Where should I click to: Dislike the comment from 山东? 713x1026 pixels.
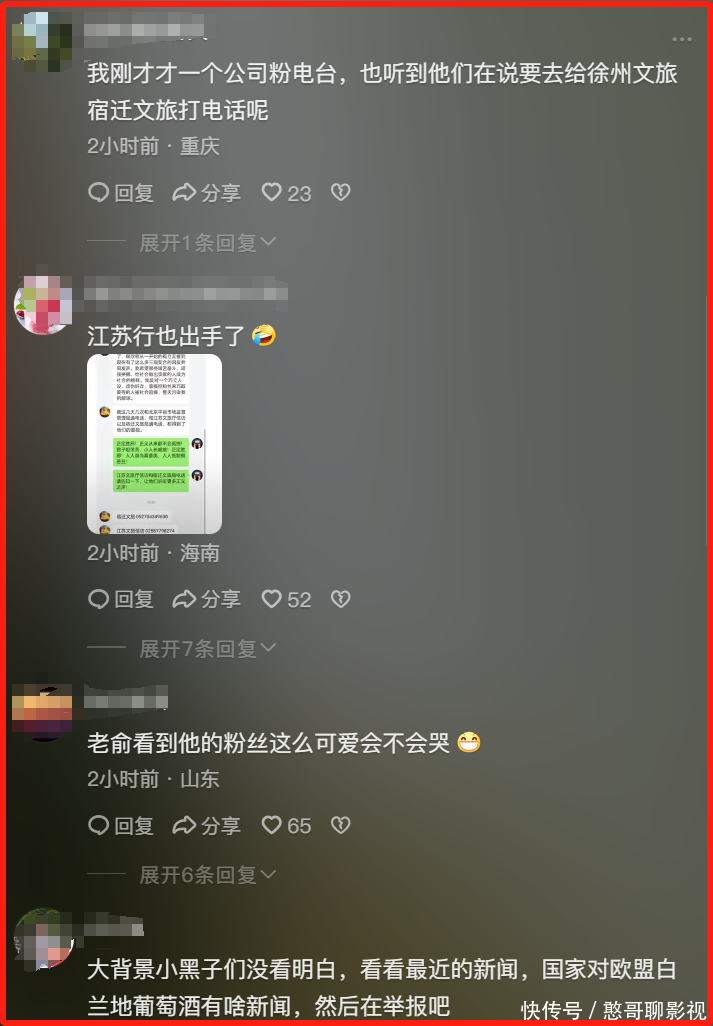pos(341,824)
